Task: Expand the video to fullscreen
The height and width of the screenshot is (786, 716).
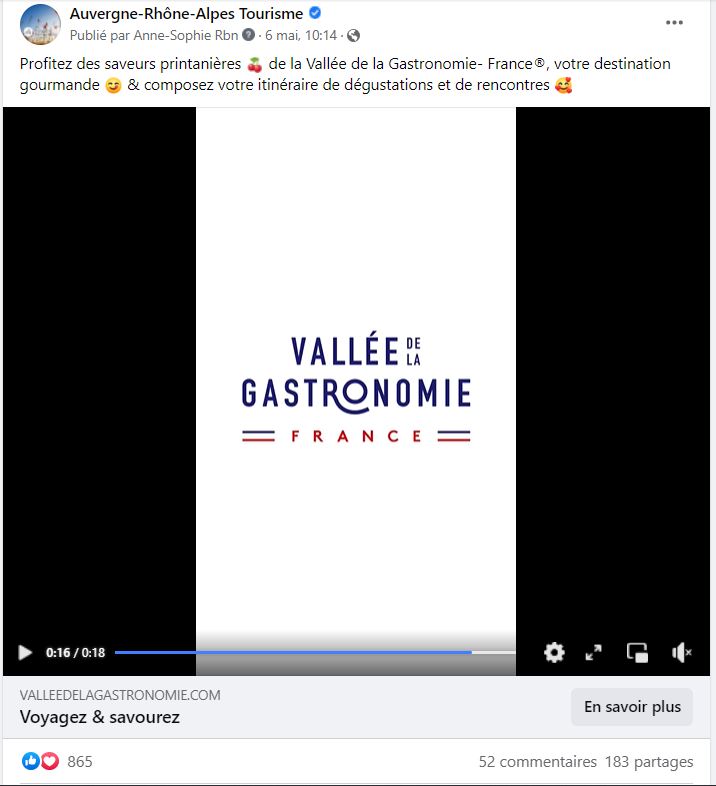Action: click(593, 653)
